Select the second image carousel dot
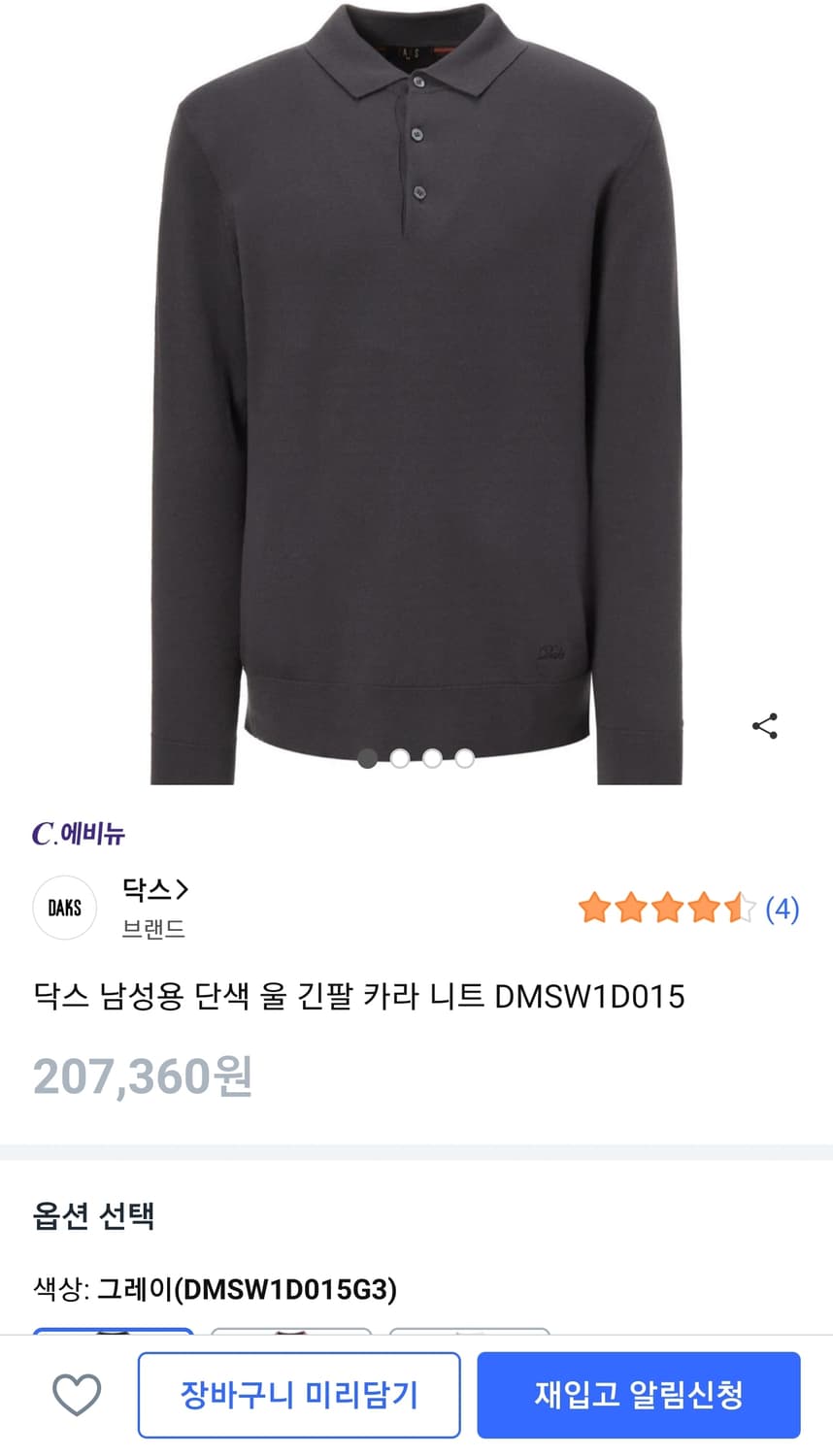 point(399,758)
